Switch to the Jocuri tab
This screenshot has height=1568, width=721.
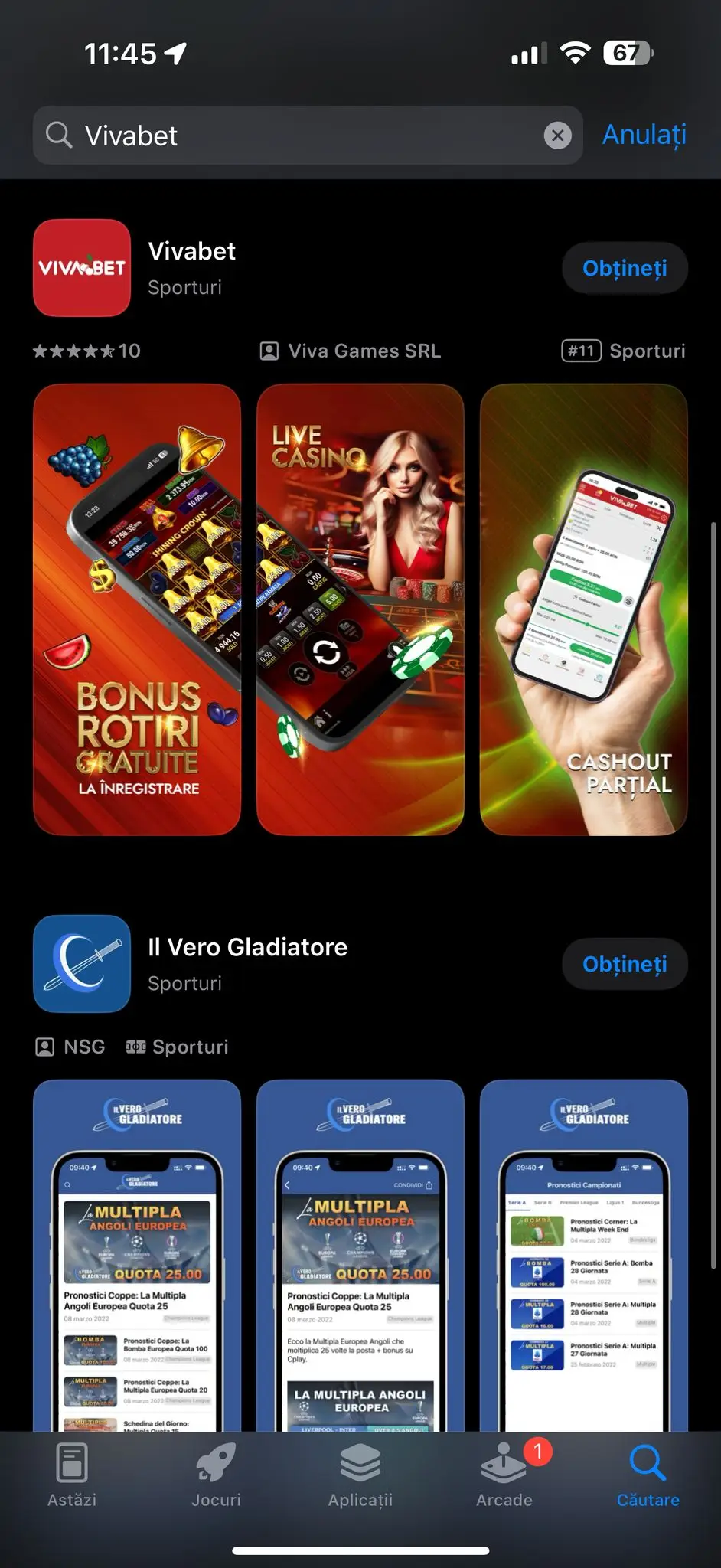[x=216, y=1476]
